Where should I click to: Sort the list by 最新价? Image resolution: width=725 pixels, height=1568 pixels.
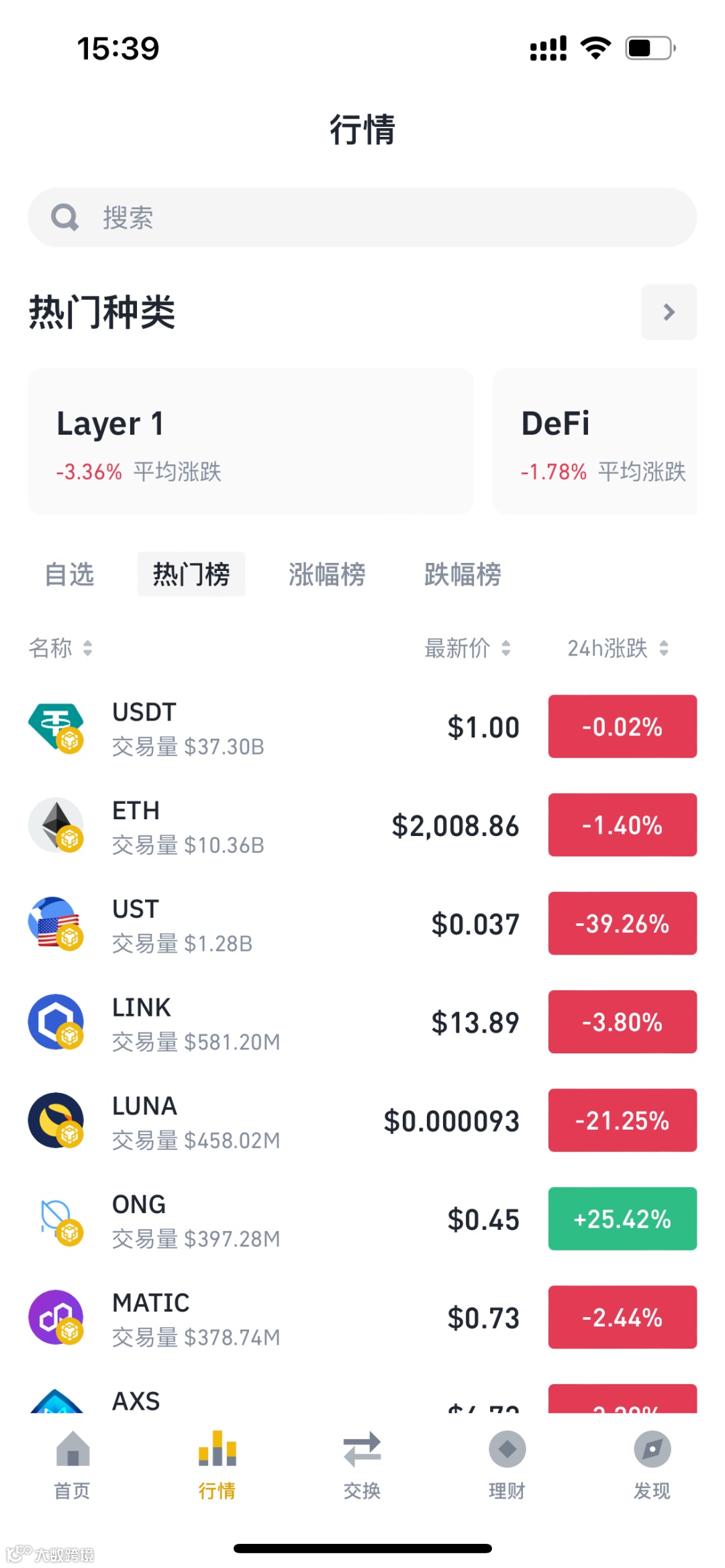pos(467,648)
